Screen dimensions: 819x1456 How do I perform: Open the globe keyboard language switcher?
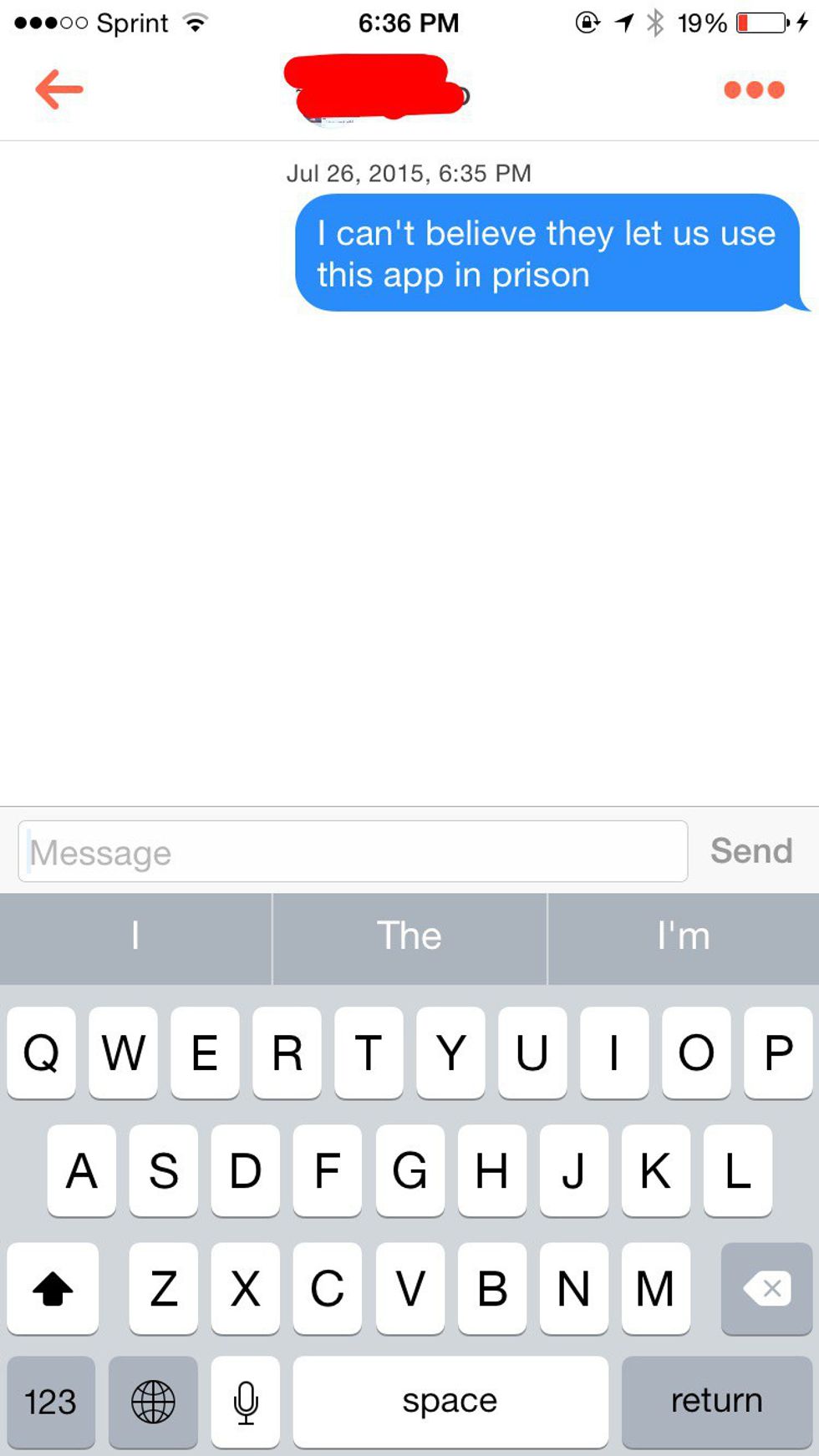153,1401
